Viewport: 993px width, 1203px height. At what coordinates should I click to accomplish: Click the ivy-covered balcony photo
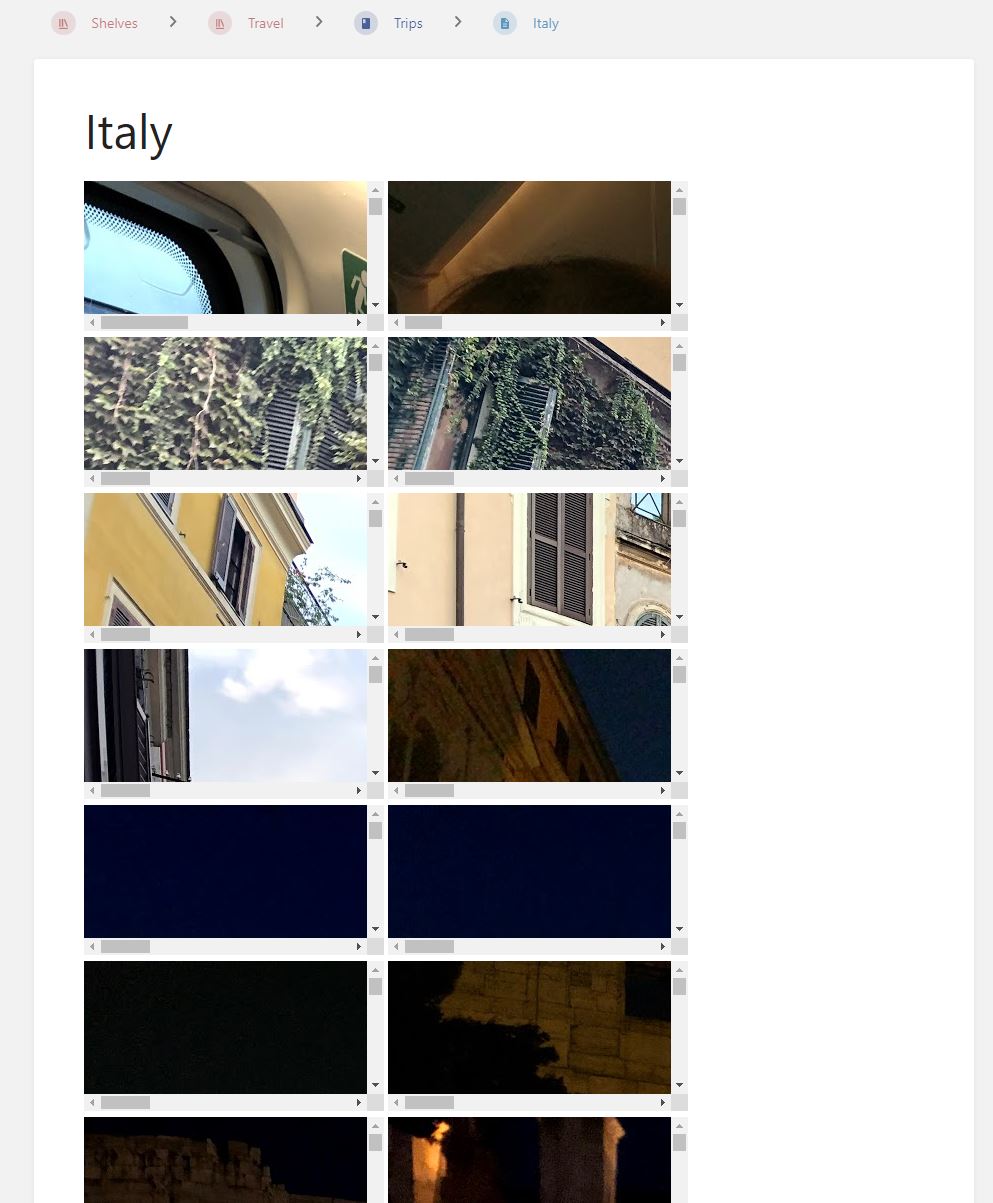530,403
